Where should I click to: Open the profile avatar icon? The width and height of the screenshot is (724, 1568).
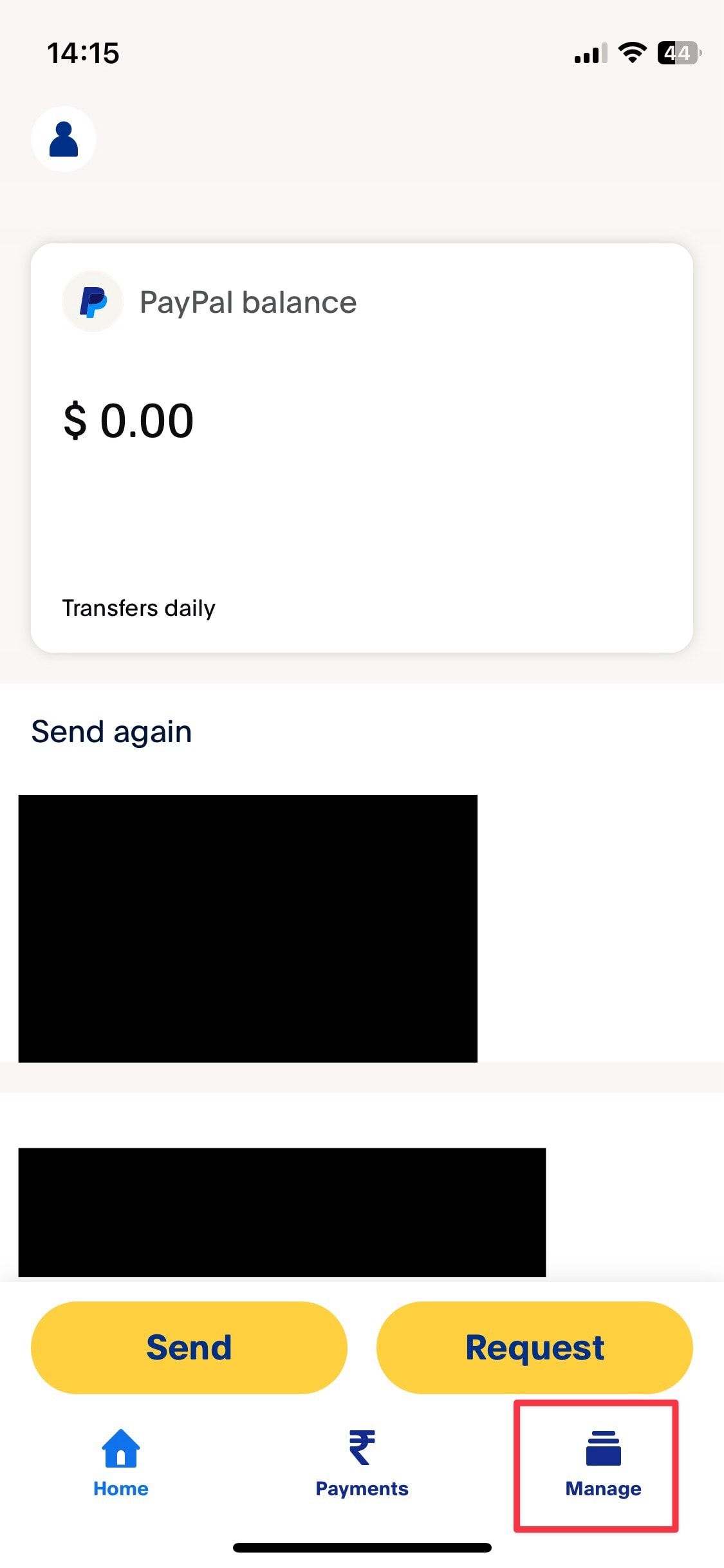click(63, 139)
